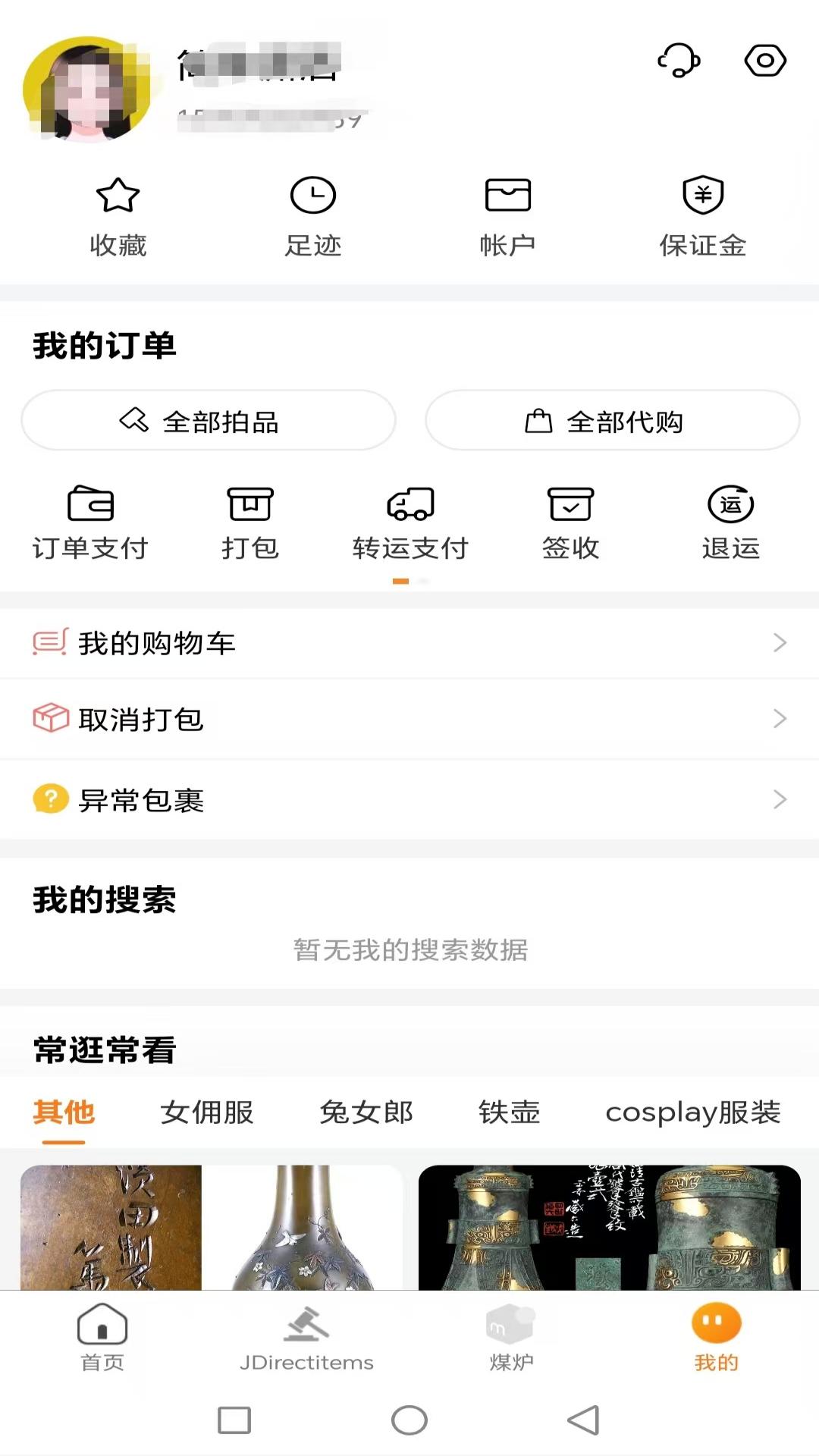Switch to the 兔女郎 category tab
The image size is (819, 1456).
pyautogui.click(x=366, y=1112)
